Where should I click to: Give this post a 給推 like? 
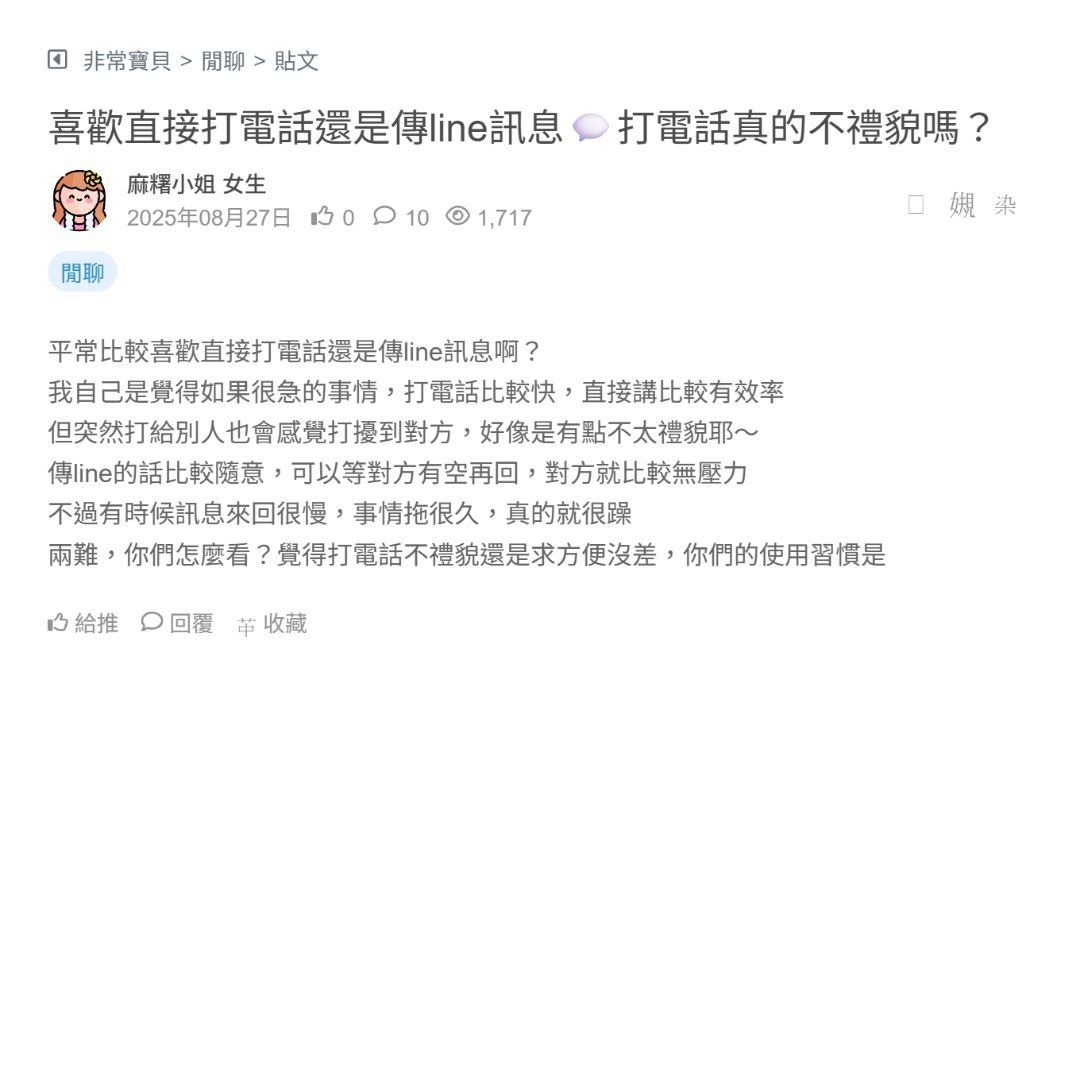(x=83, y=623)
